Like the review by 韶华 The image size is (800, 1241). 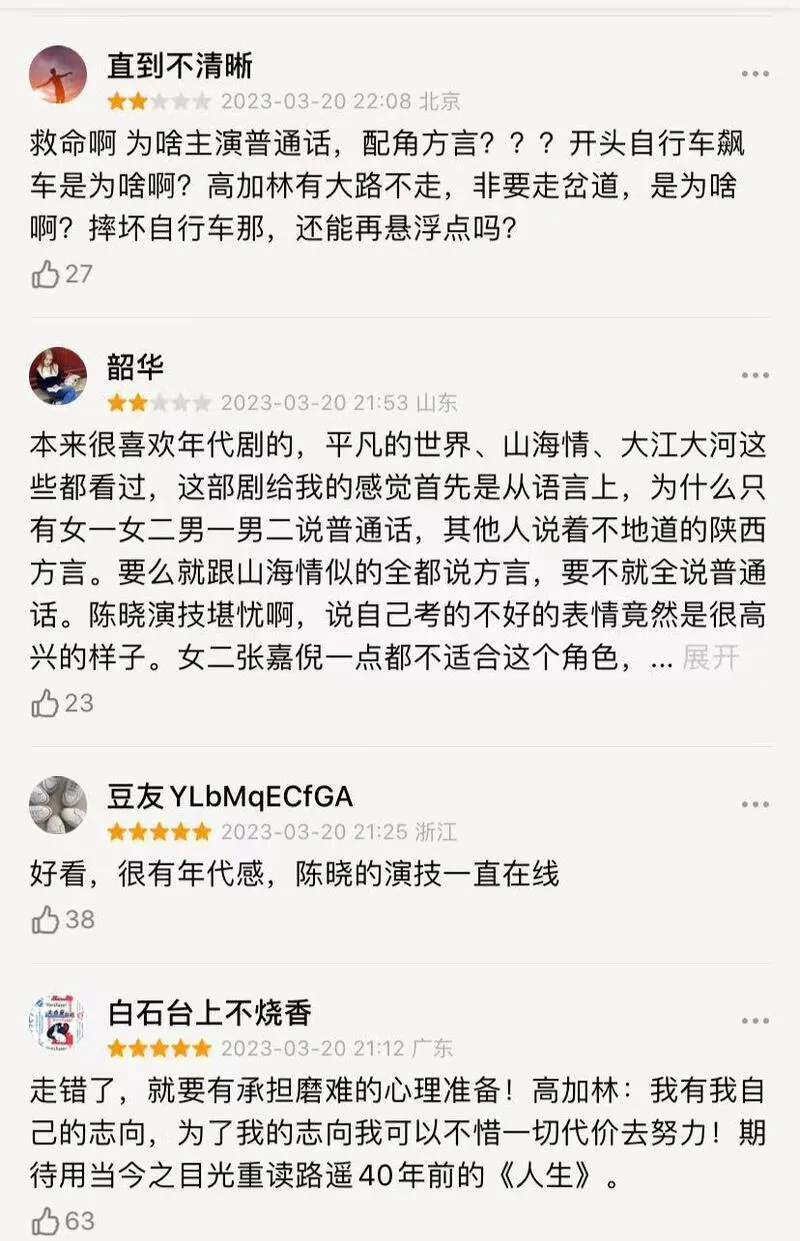46,703
